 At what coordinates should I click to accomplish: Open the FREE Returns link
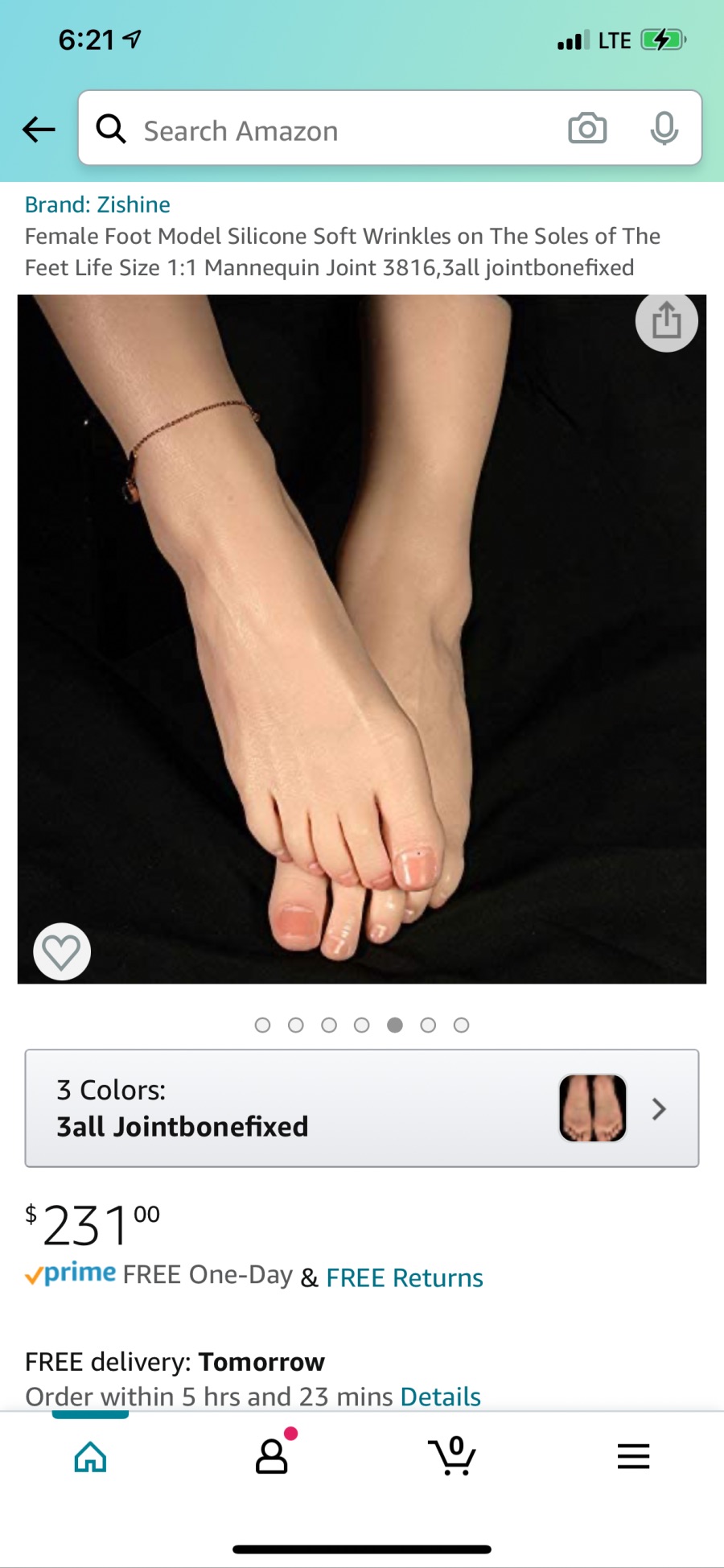pos(405,1277)
